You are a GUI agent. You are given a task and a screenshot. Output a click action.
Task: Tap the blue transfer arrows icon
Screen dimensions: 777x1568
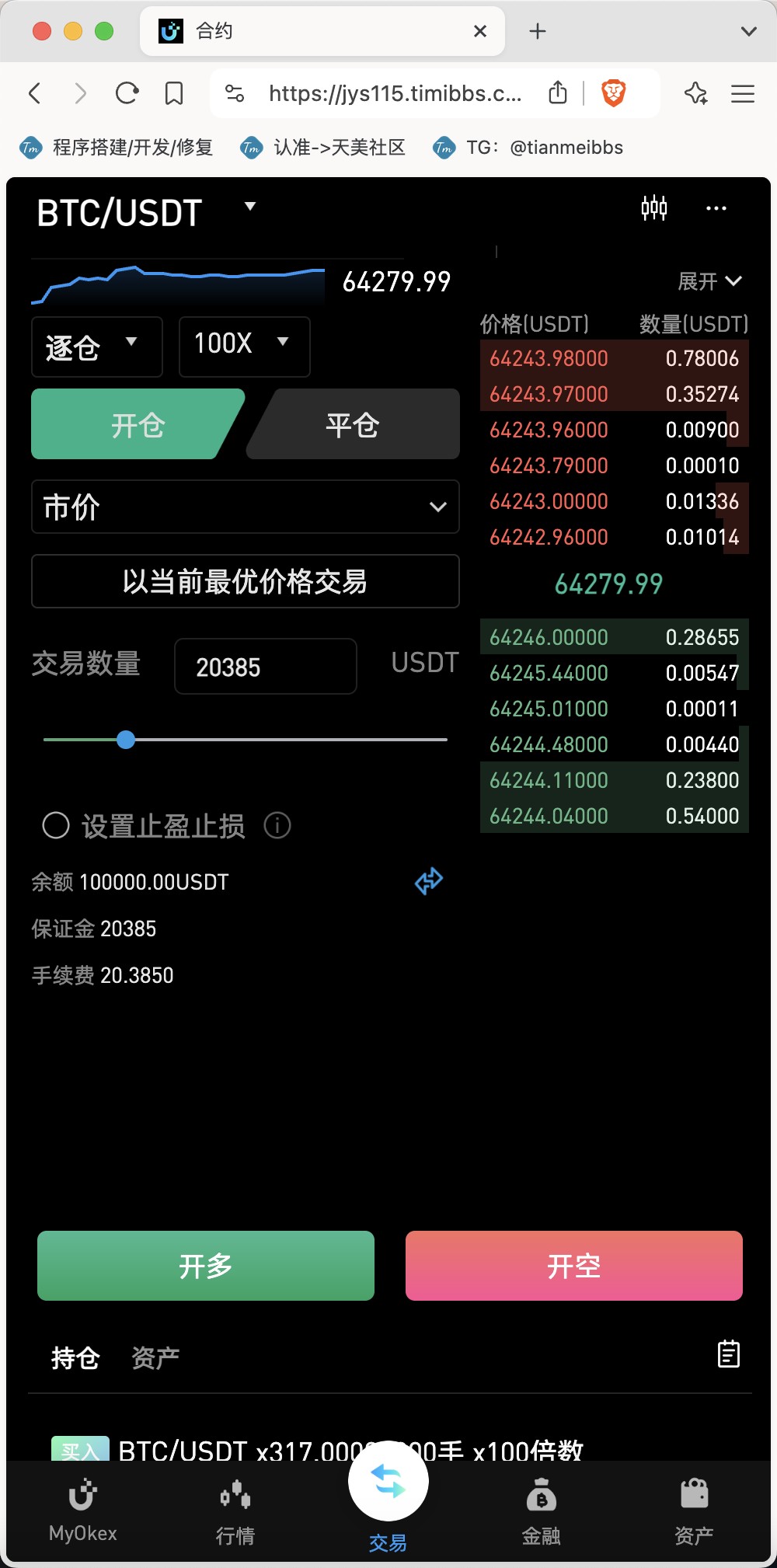(x=428, y=881)
